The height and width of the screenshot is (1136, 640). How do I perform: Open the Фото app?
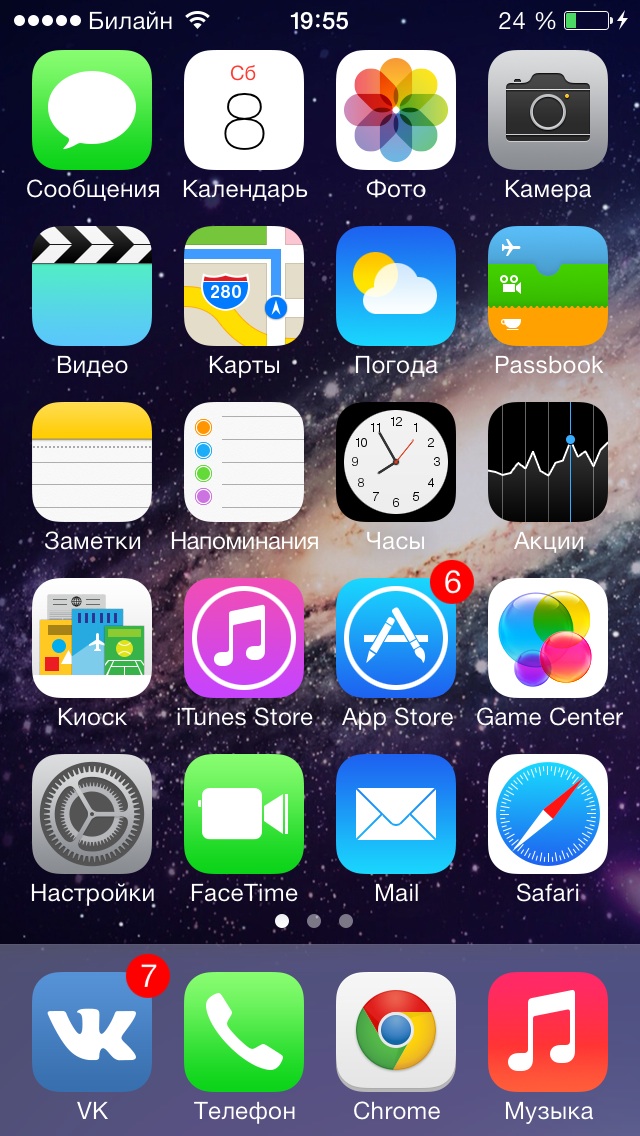pyautogui.click(x=396, y=110)
